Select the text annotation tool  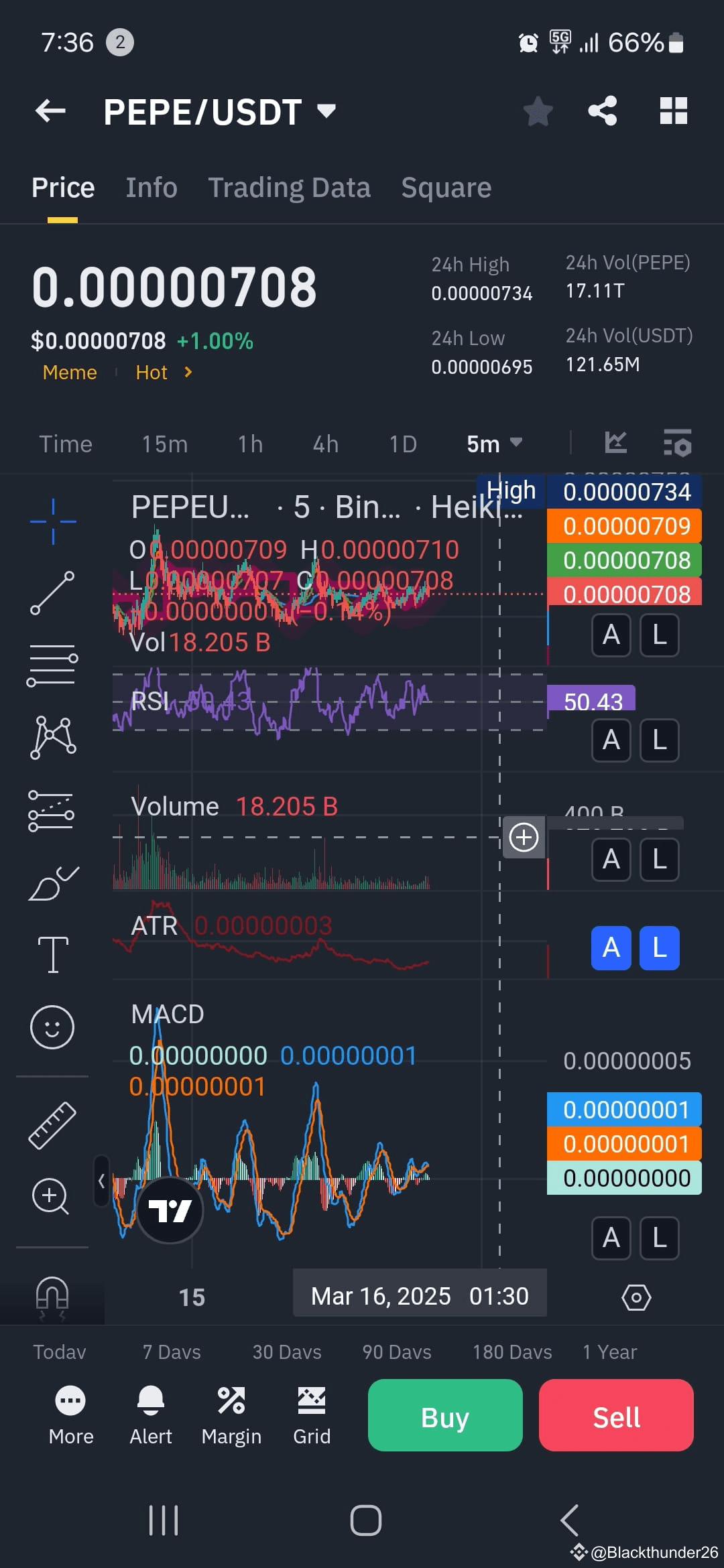(54, 955)
